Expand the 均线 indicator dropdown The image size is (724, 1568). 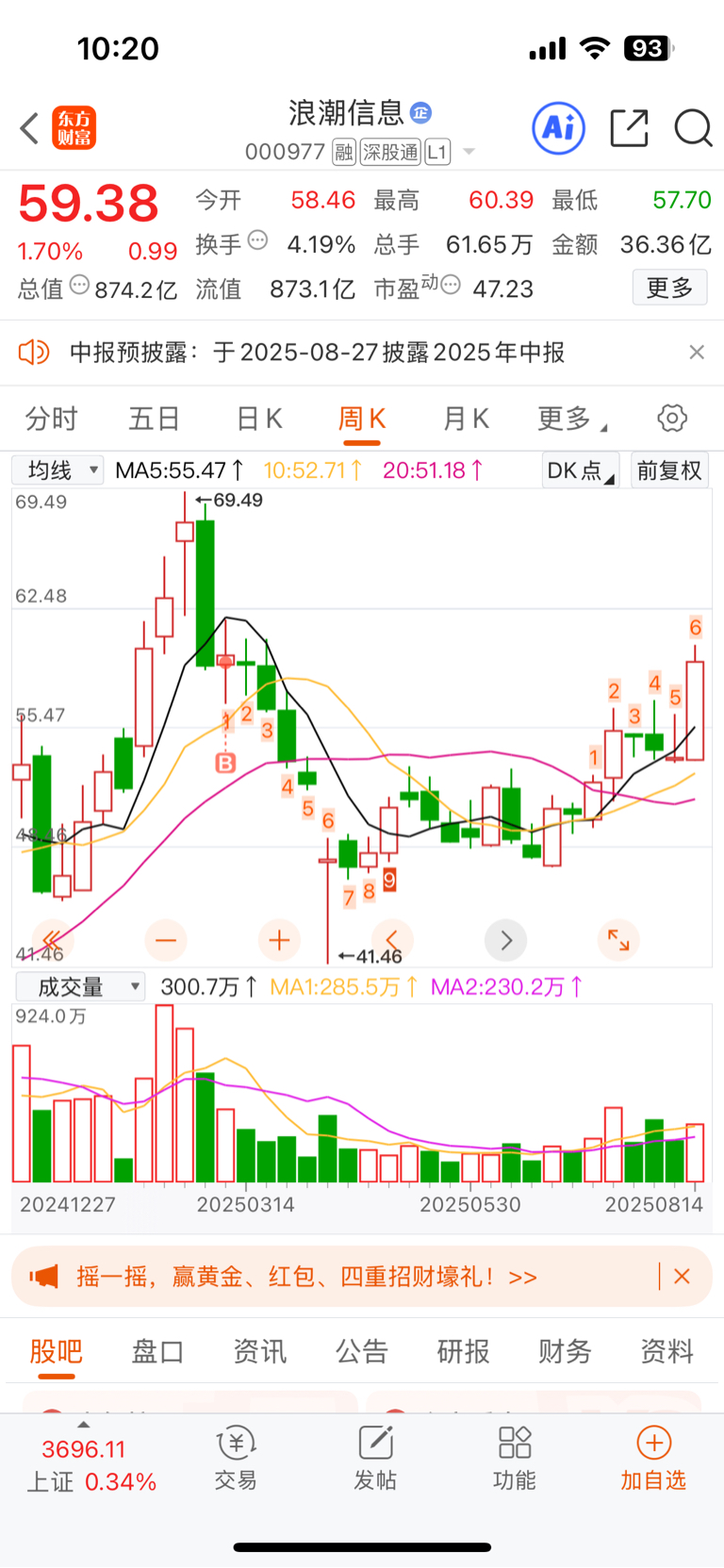(x=58, y=470)
